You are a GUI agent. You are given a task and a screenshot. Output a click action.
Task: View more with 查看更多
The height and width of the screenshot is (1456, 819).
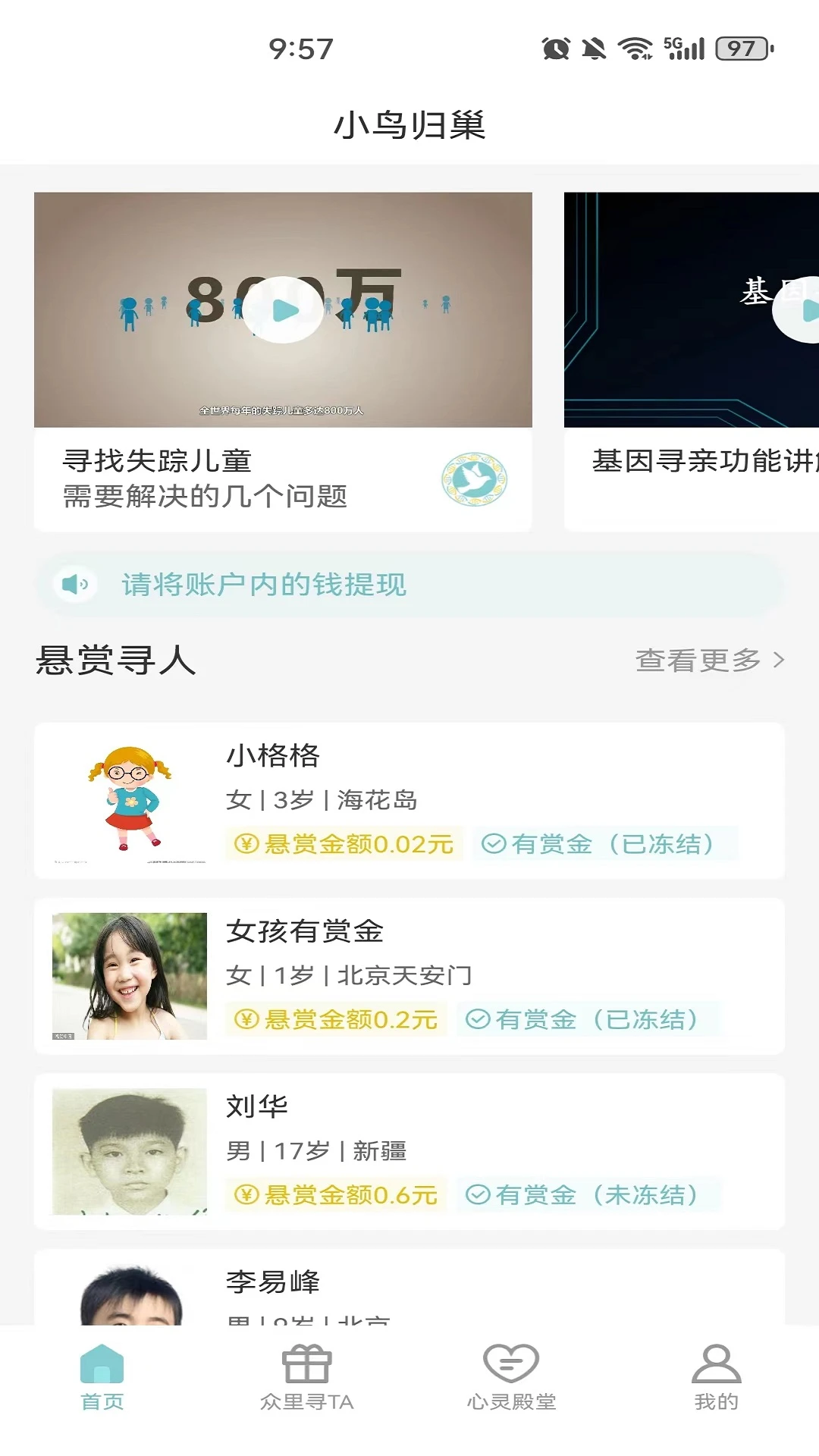(709, 661)
